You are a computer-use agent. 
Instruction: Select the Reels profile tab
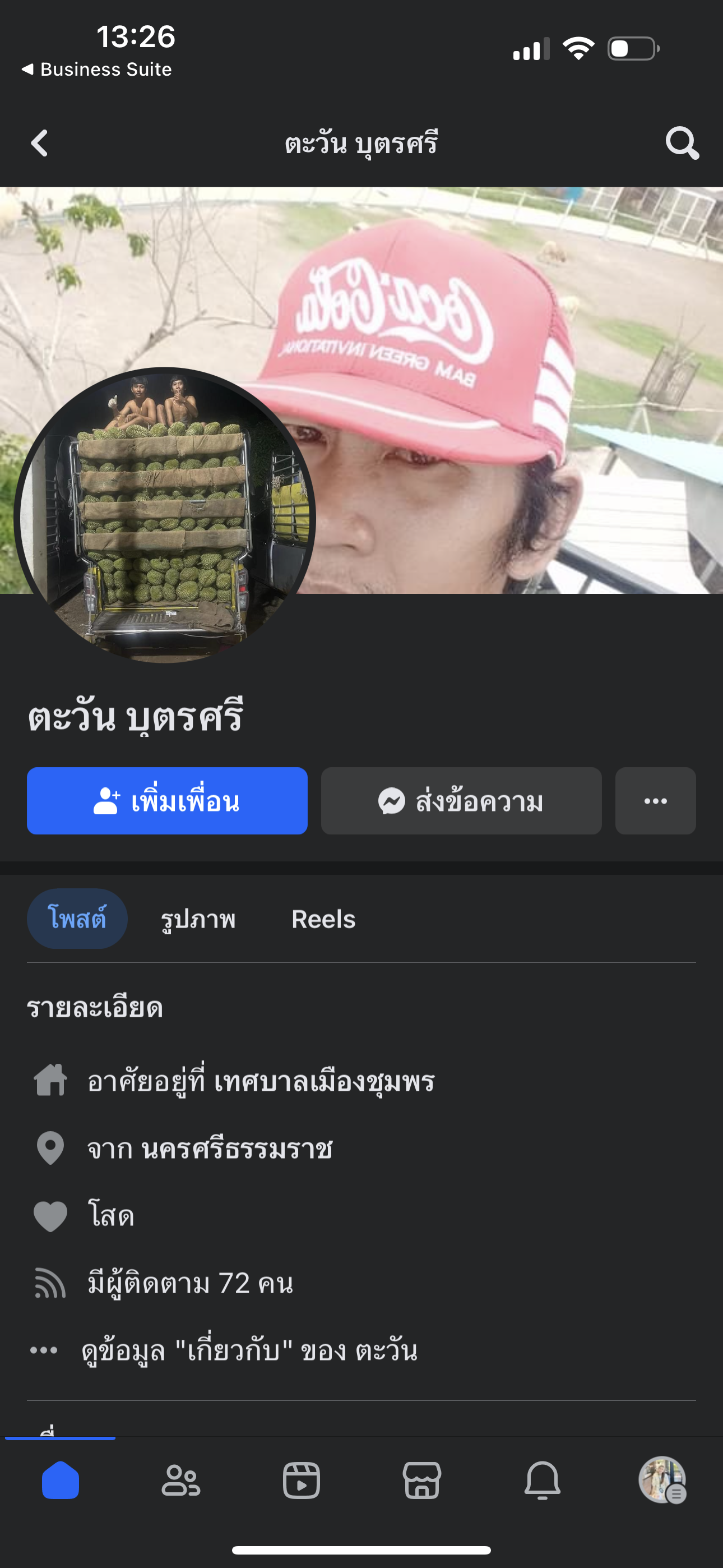coord(323,919)
